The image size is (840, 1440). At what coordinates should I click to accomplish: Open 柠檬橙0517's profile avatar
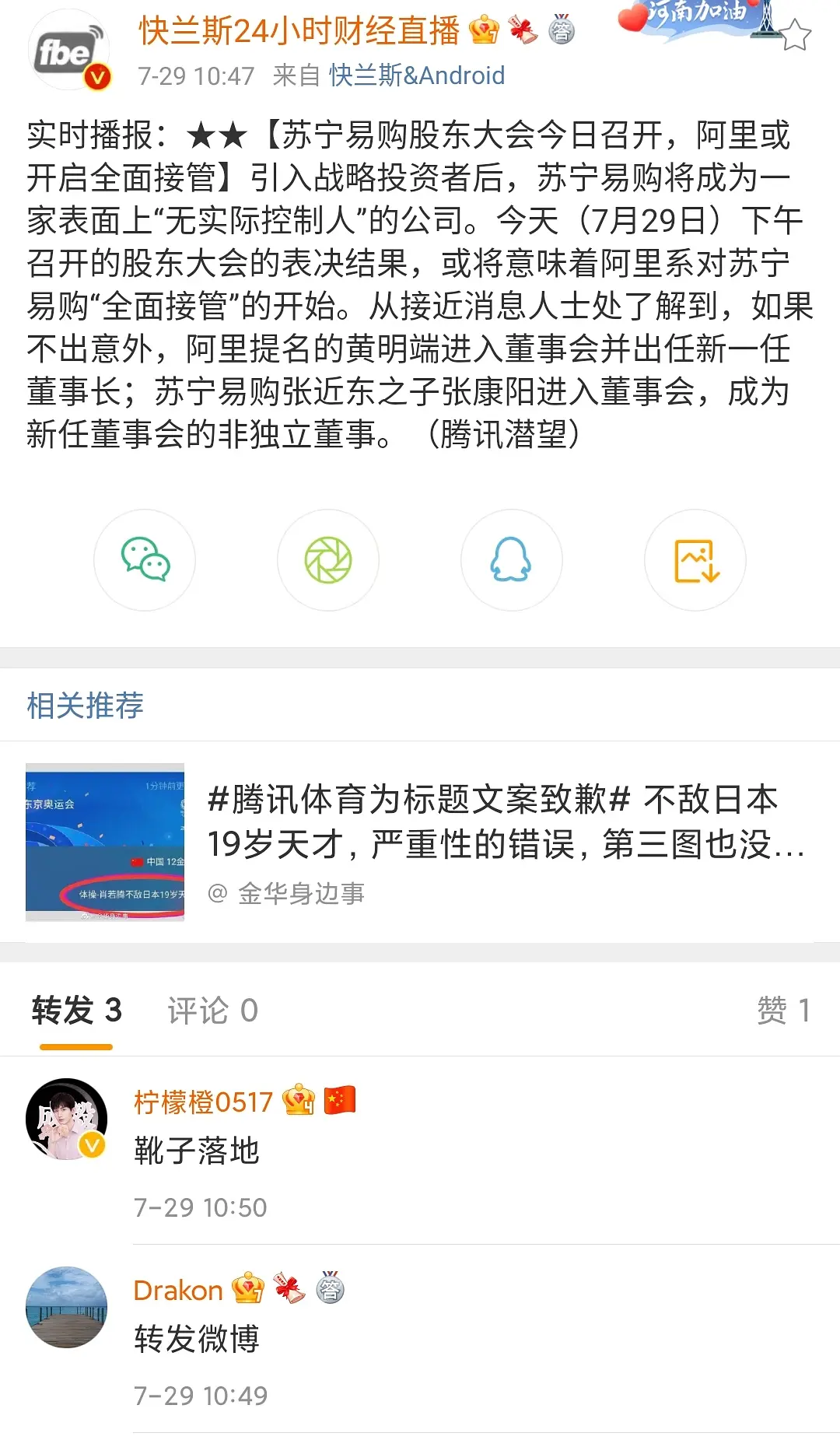pyautogui.click(x=67, y=1119)
